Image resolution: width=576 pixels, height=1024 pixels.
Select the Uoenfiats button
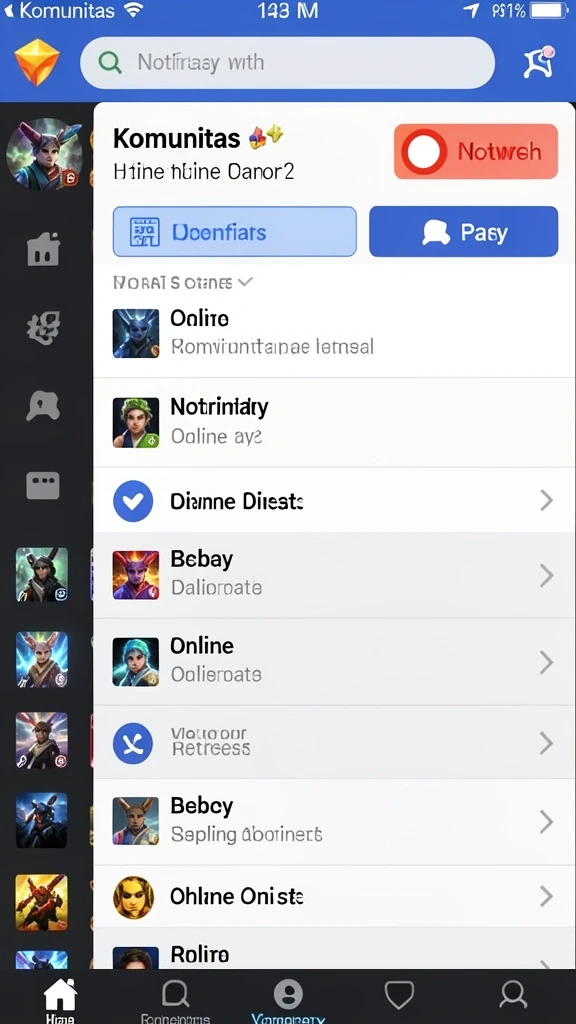tap(235, 232)
